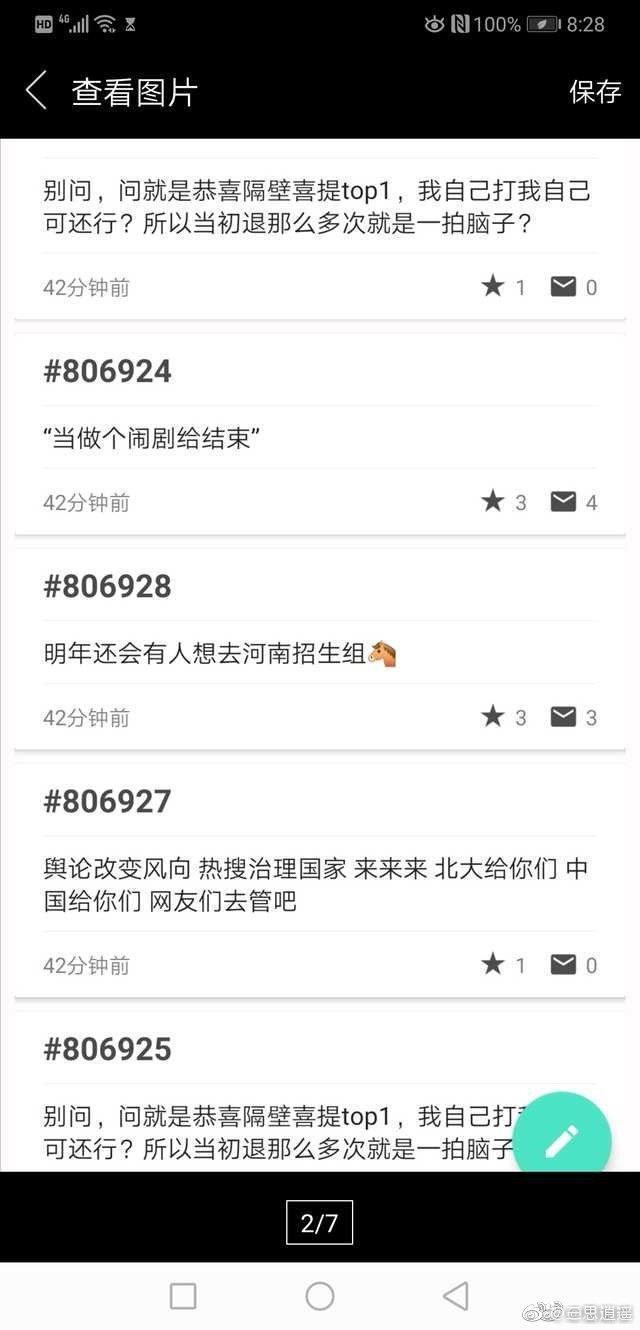Go back from the 查看图片 viewer

[36, 91]
